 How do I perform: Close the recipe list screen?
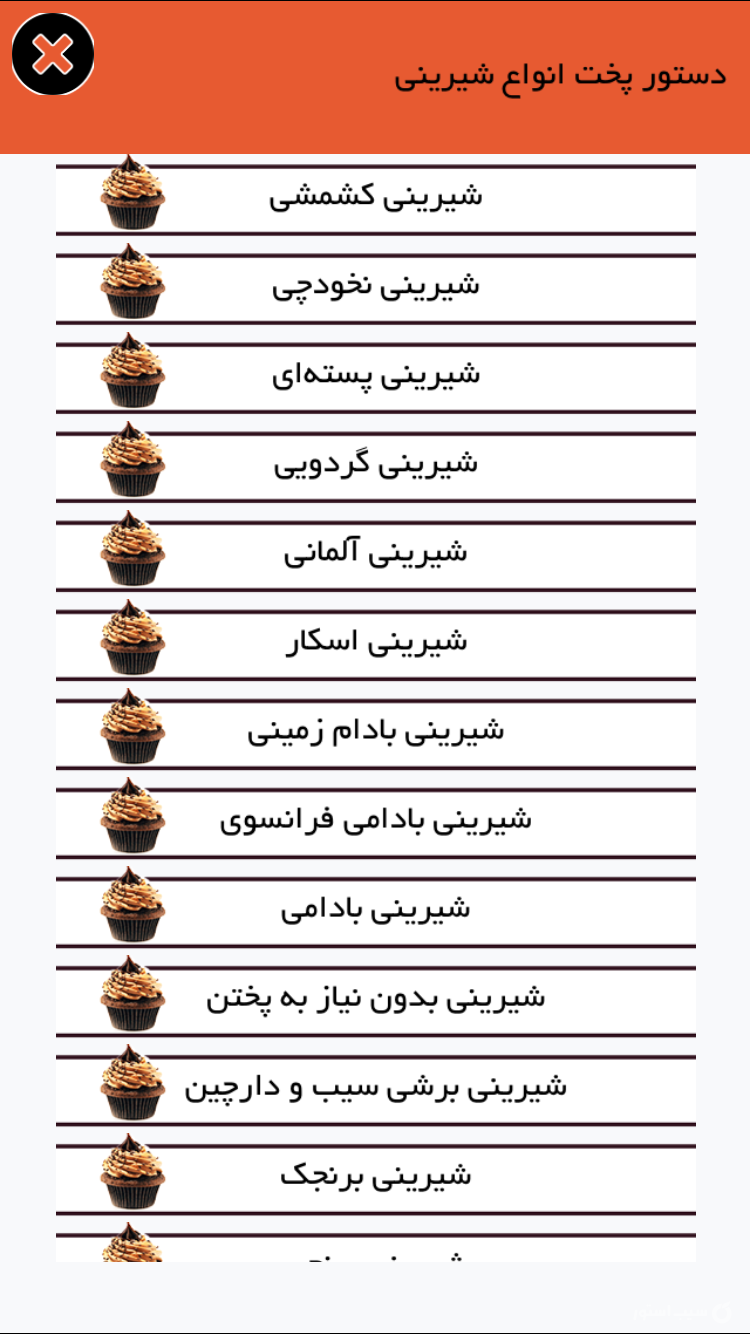pos(55,55)
